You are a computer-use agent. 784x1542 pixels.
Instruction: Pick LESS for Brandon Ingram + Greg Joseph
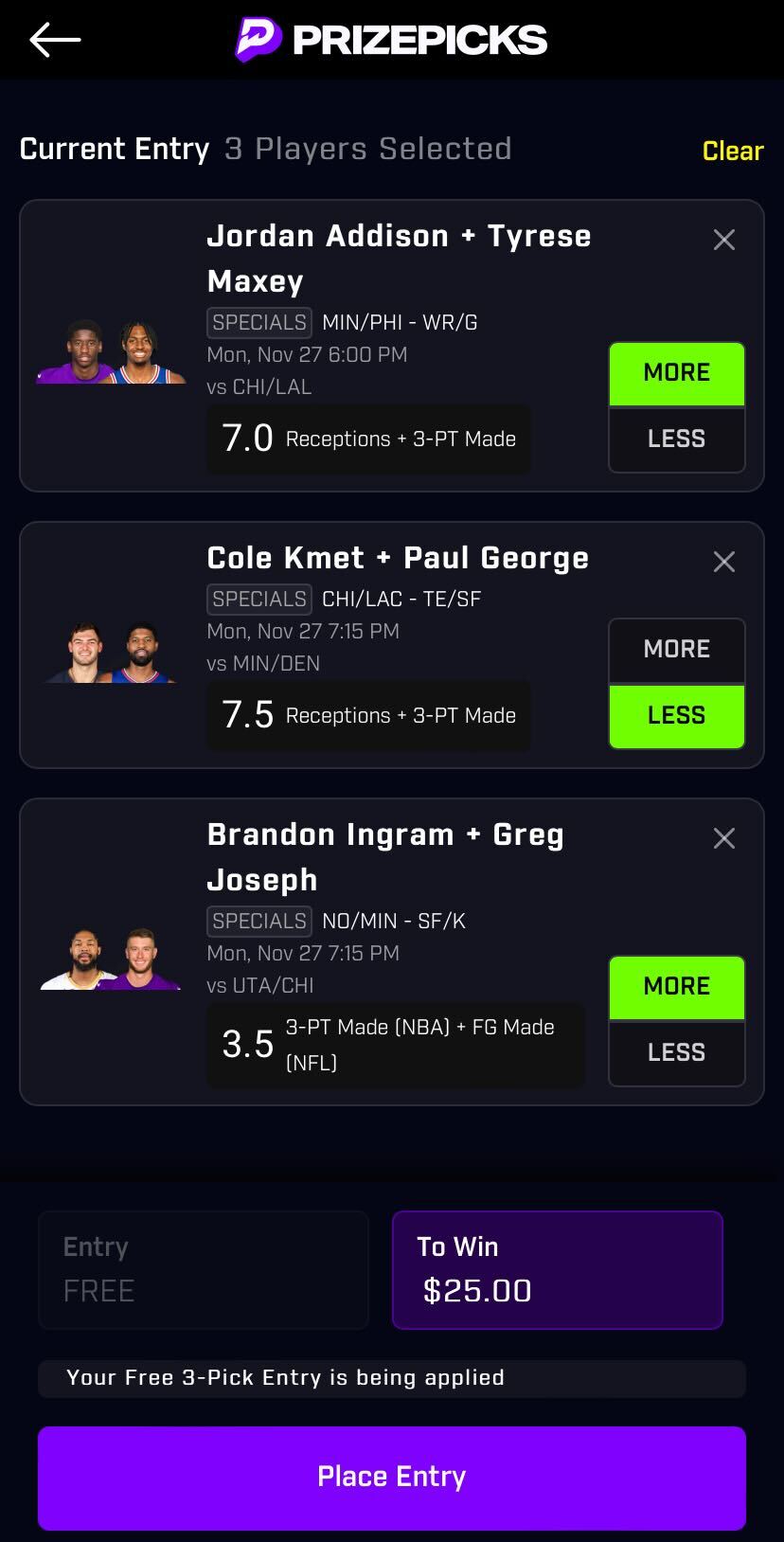(x=676, y=1053)
